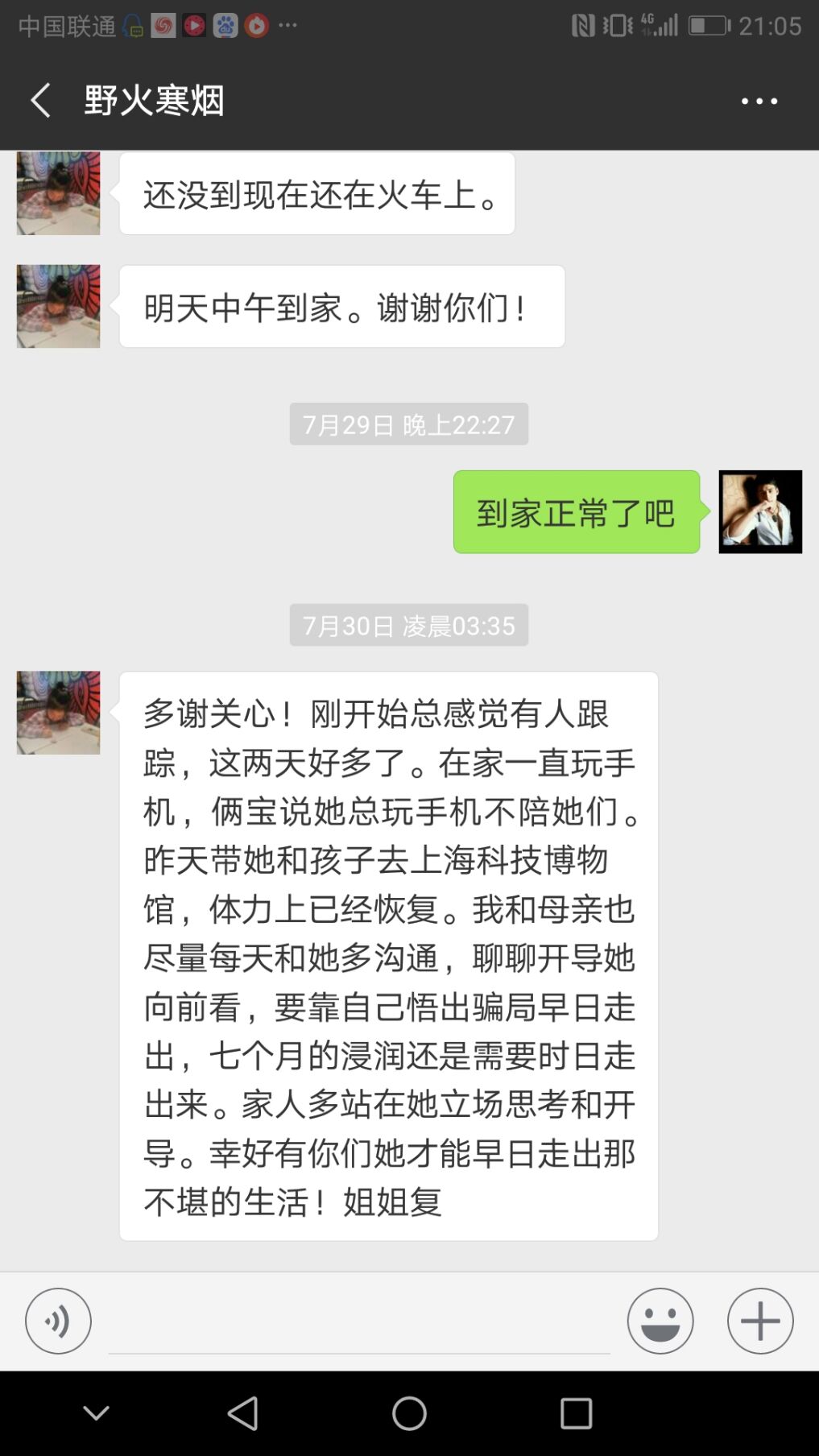Go back from the 野火寒烟 chat

[x=40, y=101]
